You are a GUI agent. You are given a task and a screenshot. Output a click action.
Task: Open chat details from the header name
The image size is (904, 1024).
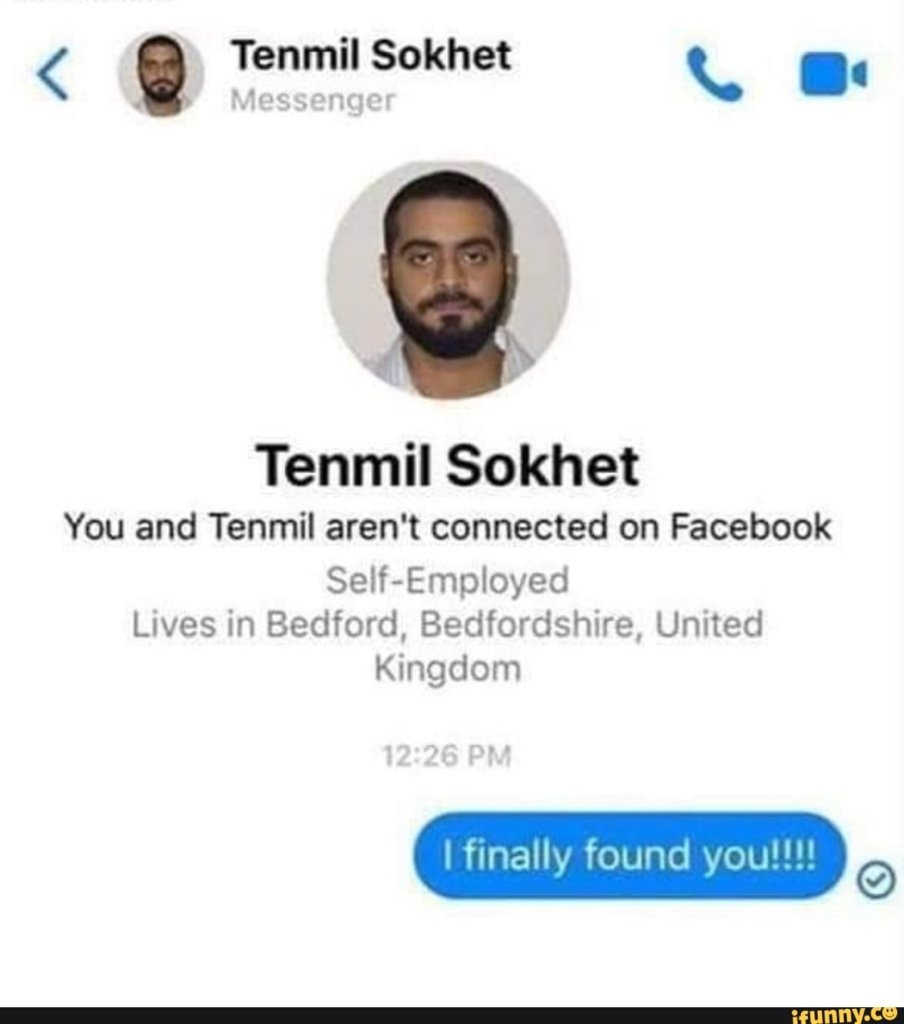coord(370,57)
